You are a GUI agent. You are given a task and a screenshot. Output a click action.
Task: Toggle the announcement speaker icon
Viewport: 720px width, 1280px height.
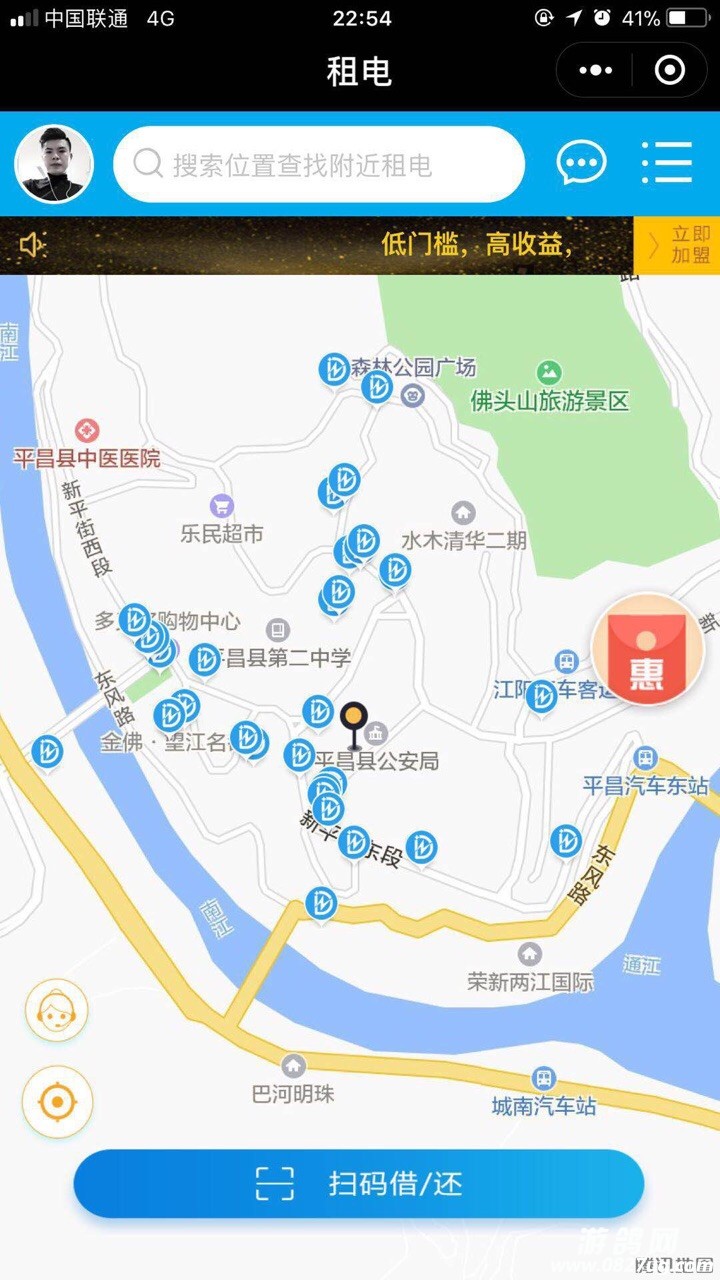[33, 245]
